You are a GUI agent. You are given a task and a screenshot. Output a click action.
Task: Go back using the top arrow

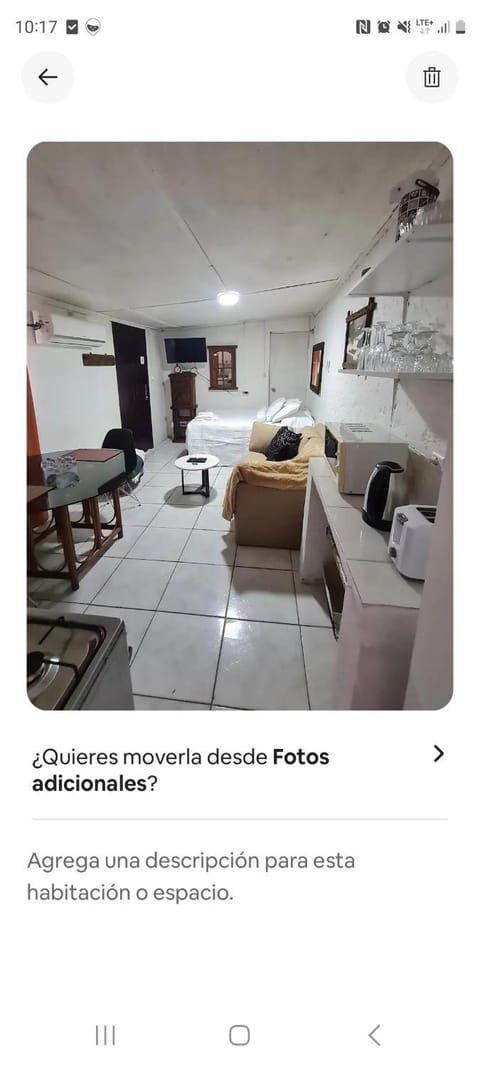(x=48, y=77)
